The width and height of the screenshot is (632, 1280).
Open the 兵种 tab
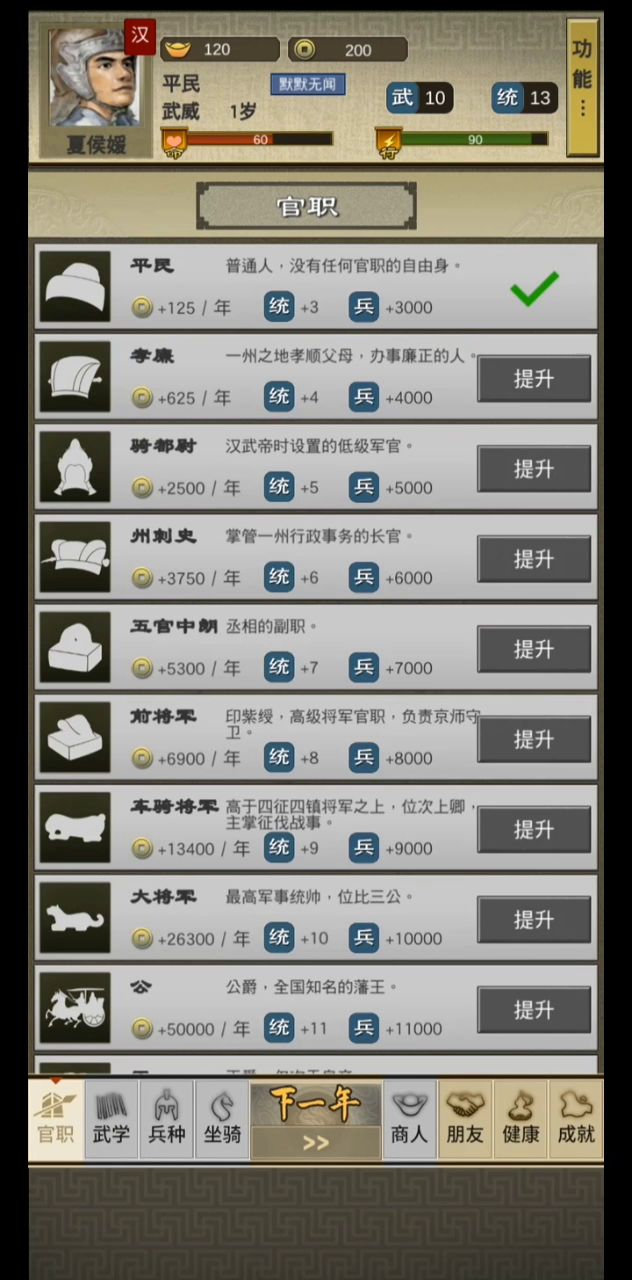[x=166, y=1119]
